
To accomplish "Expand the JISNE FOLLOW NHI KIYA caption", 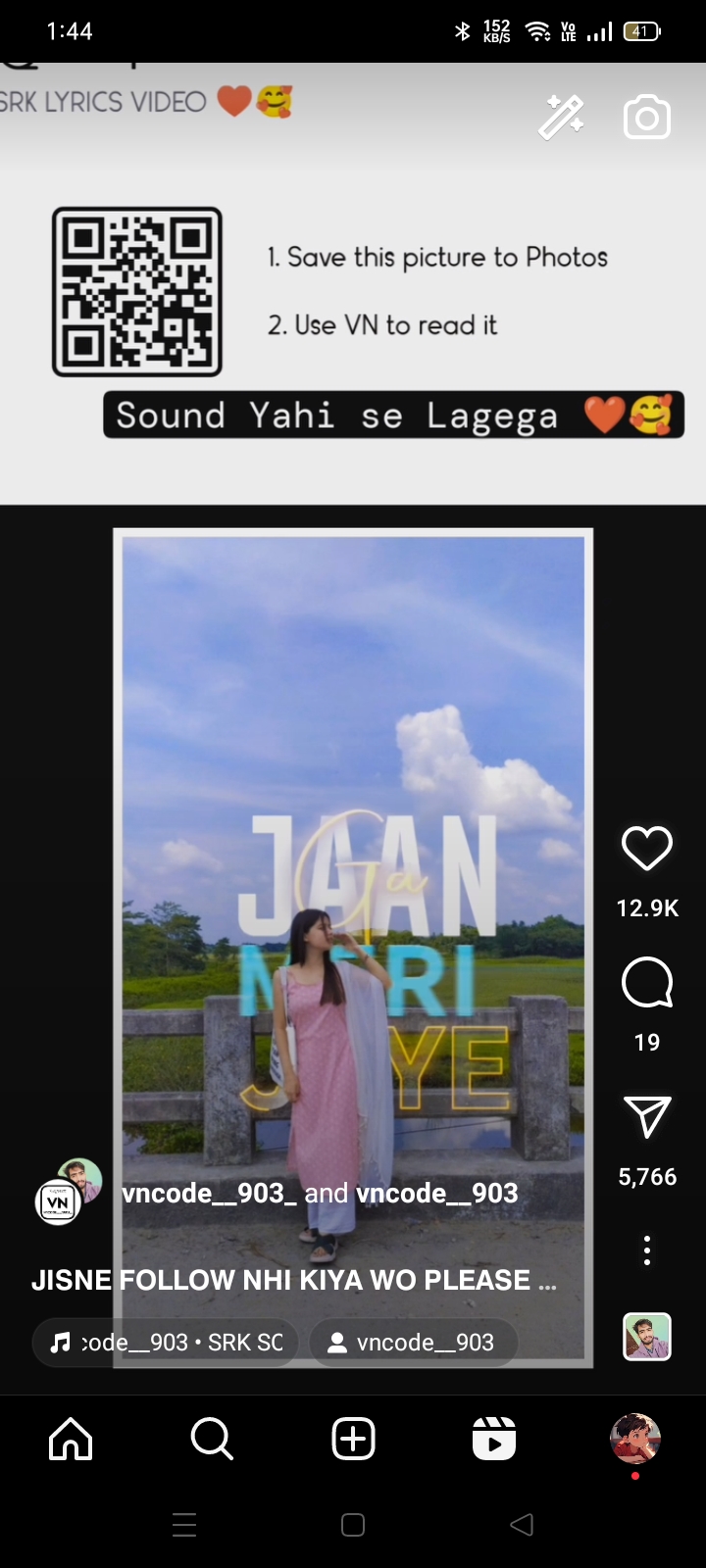I will 294,1280.
